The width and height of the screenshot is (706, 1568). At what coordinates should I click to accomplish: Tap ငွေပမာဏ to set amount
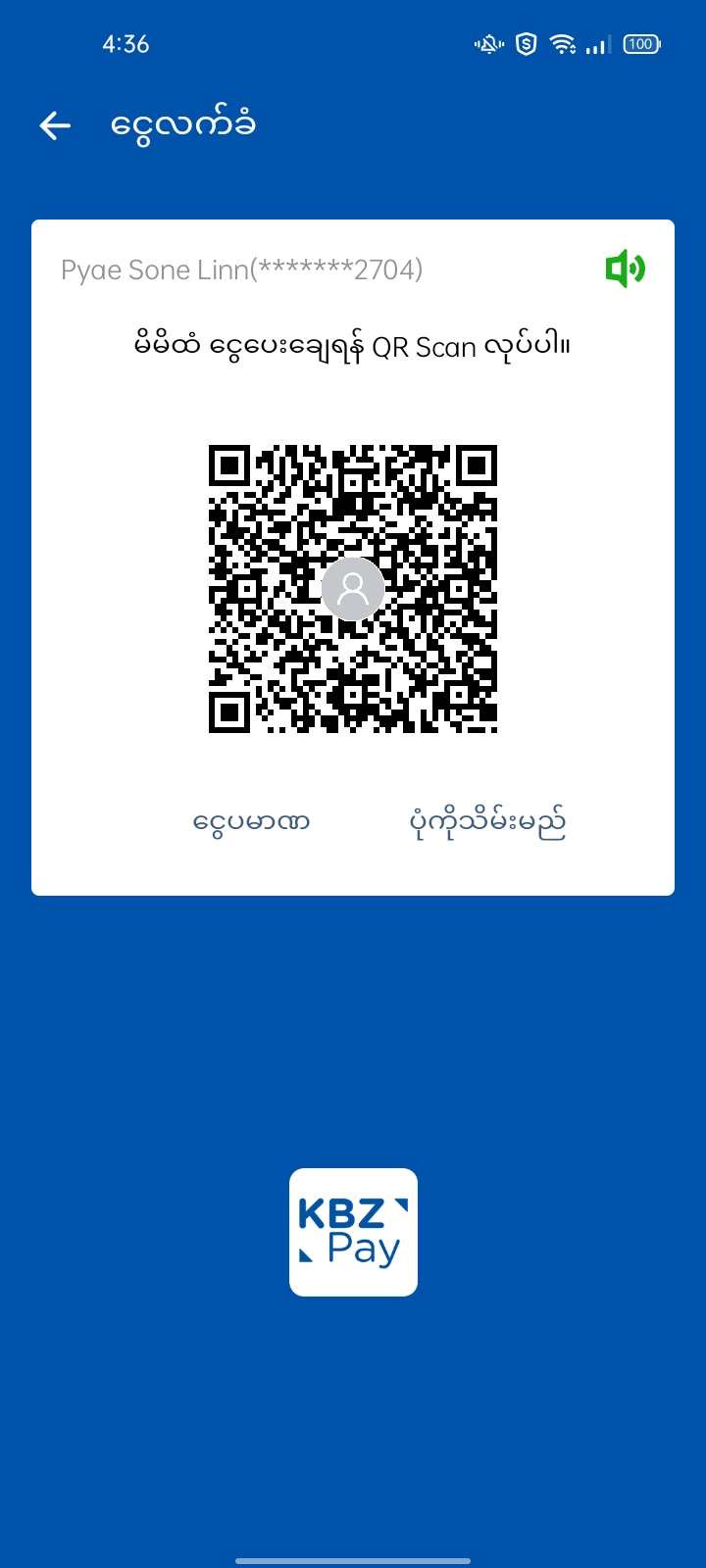[x=252, y=822]
